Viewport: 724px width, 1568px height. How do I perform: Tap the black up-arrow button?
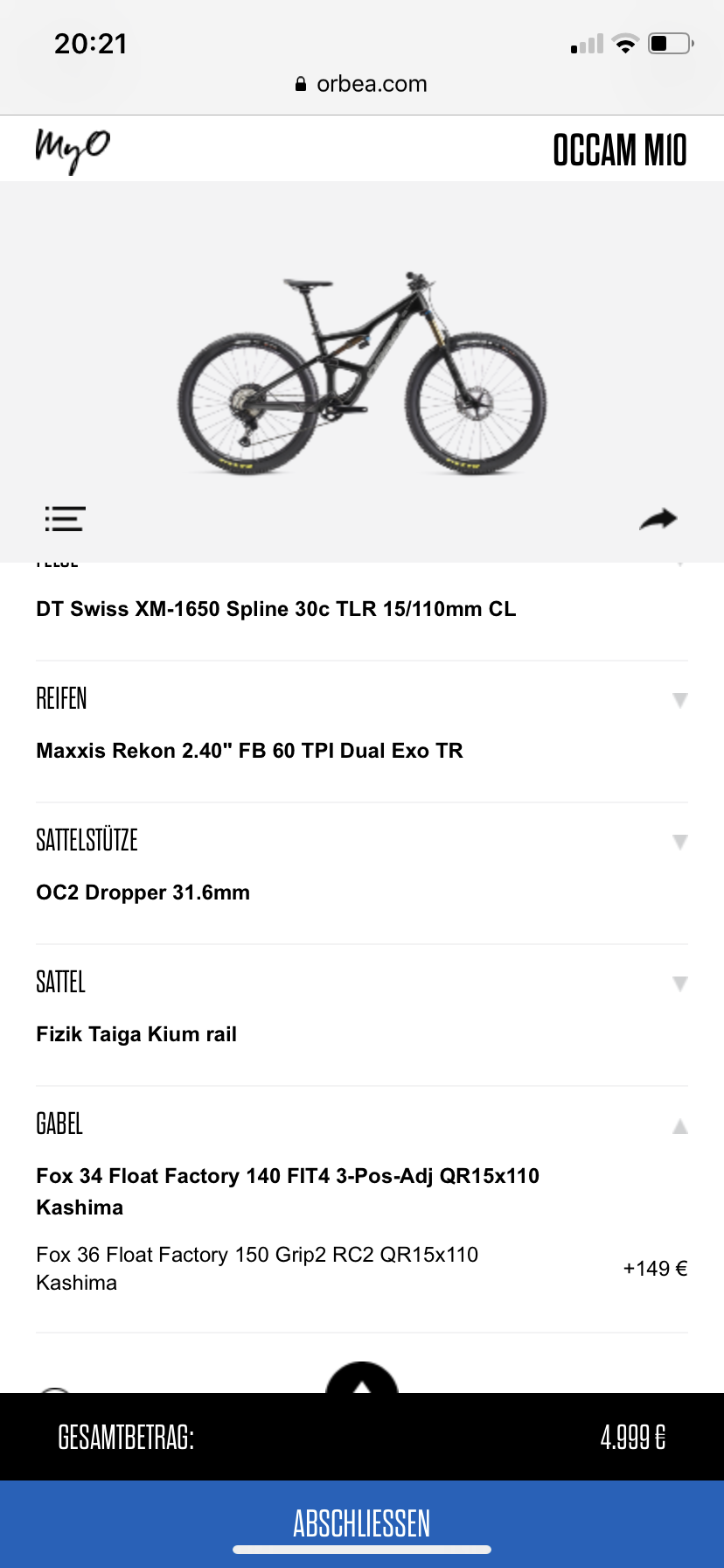click(x=362, y=1381)
